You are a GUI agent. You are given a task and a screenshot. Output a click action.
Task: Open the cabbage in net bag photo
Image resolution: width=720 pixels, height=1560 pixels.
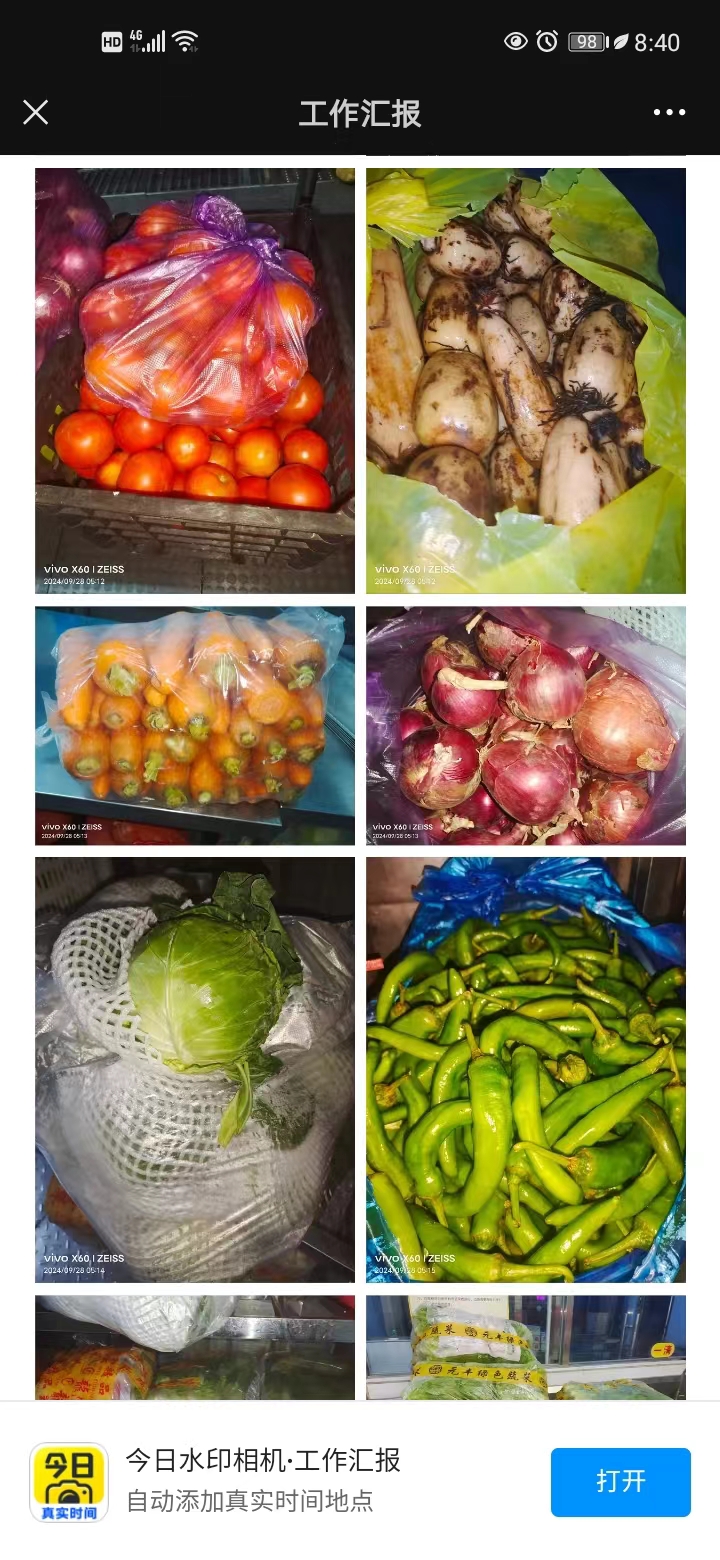coord(195,1068)
